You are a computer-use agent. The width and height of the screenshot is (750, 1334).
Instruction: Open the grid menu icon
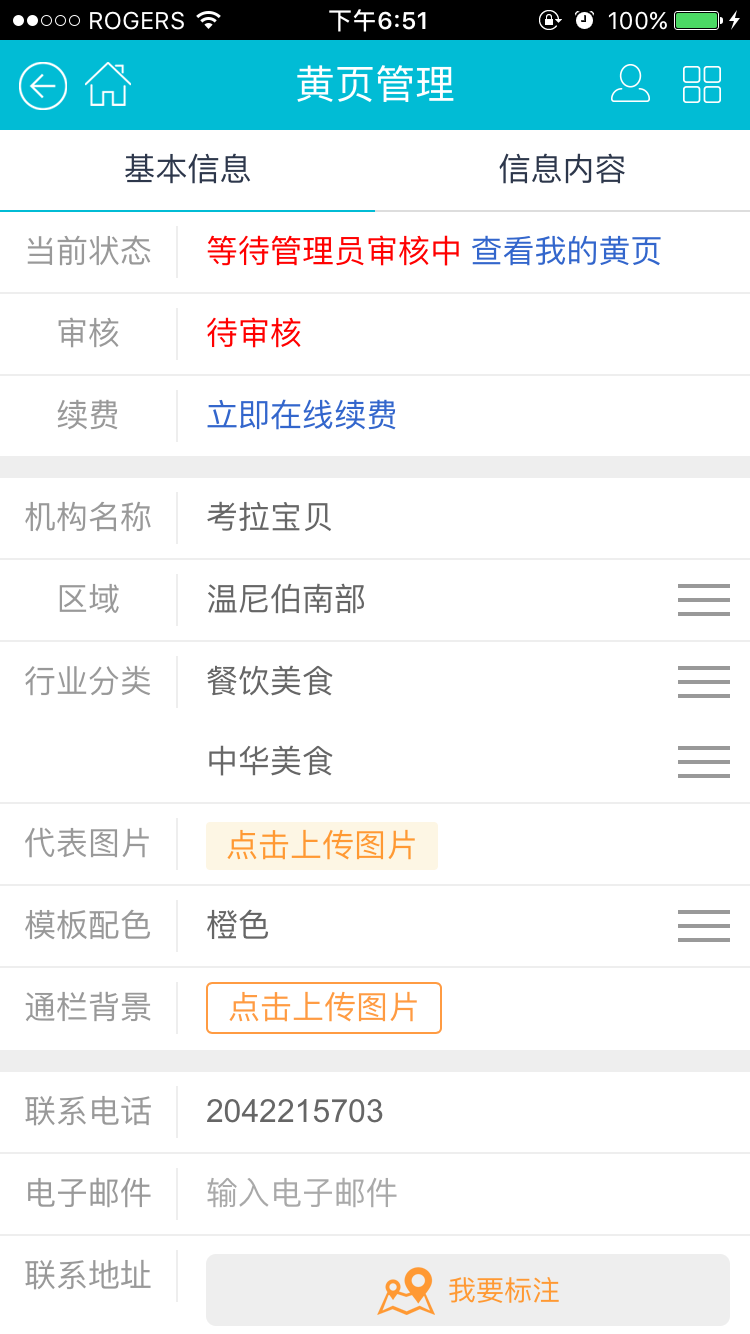pyautogui.click(x=702, y=85)
